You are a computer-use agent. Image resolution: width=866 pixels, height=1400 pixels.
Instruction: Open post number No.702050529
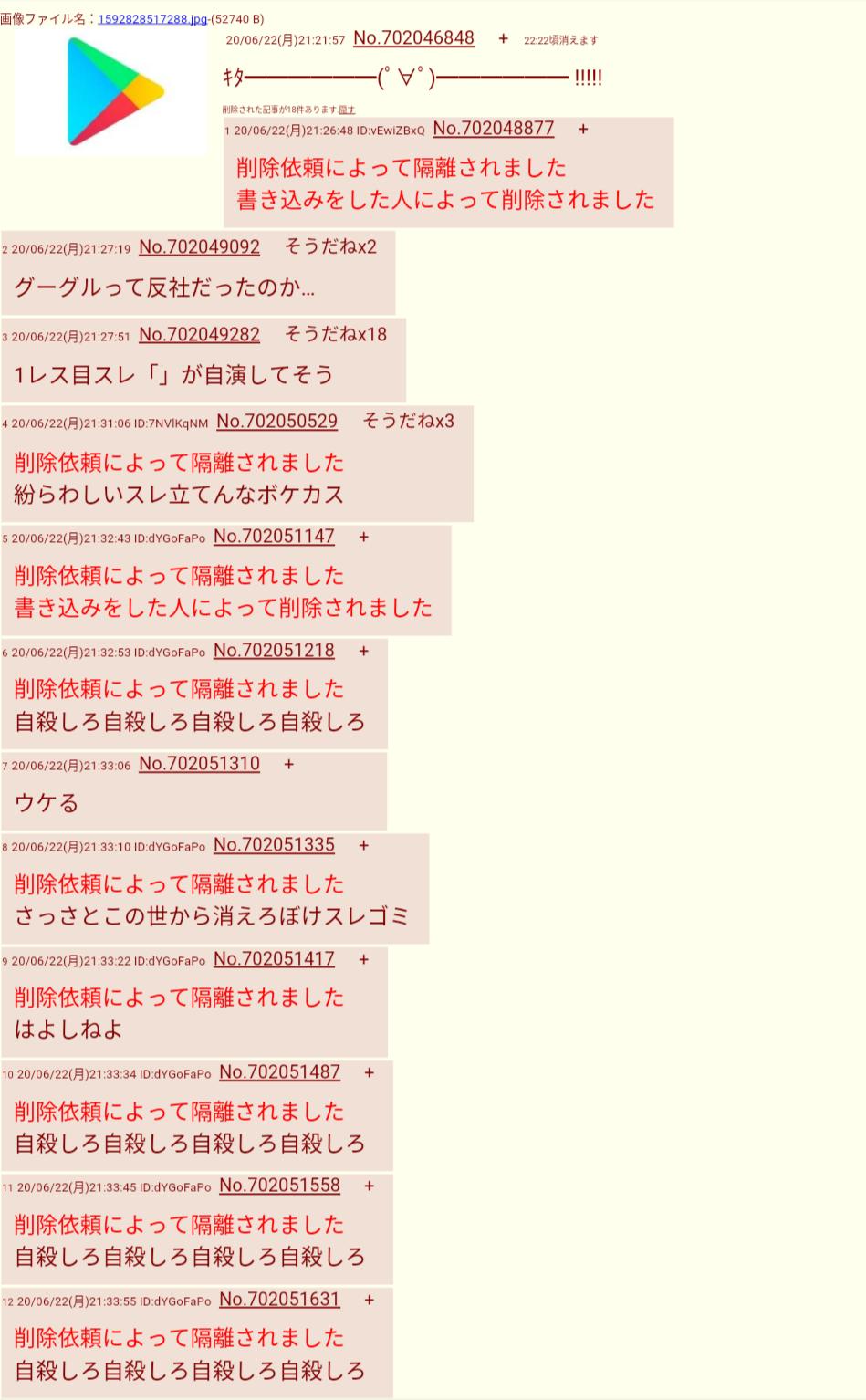[276, 422]
